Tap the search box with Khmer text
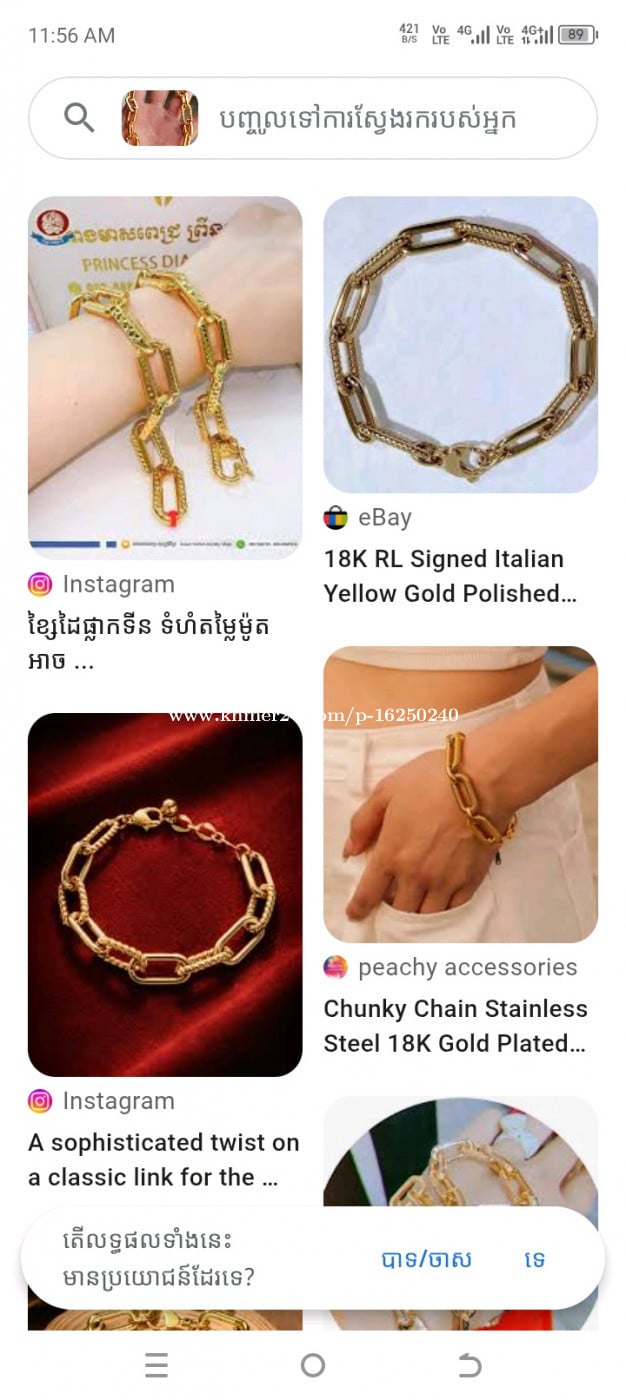This screenshot has width=626, height=1400. (380, 119)
